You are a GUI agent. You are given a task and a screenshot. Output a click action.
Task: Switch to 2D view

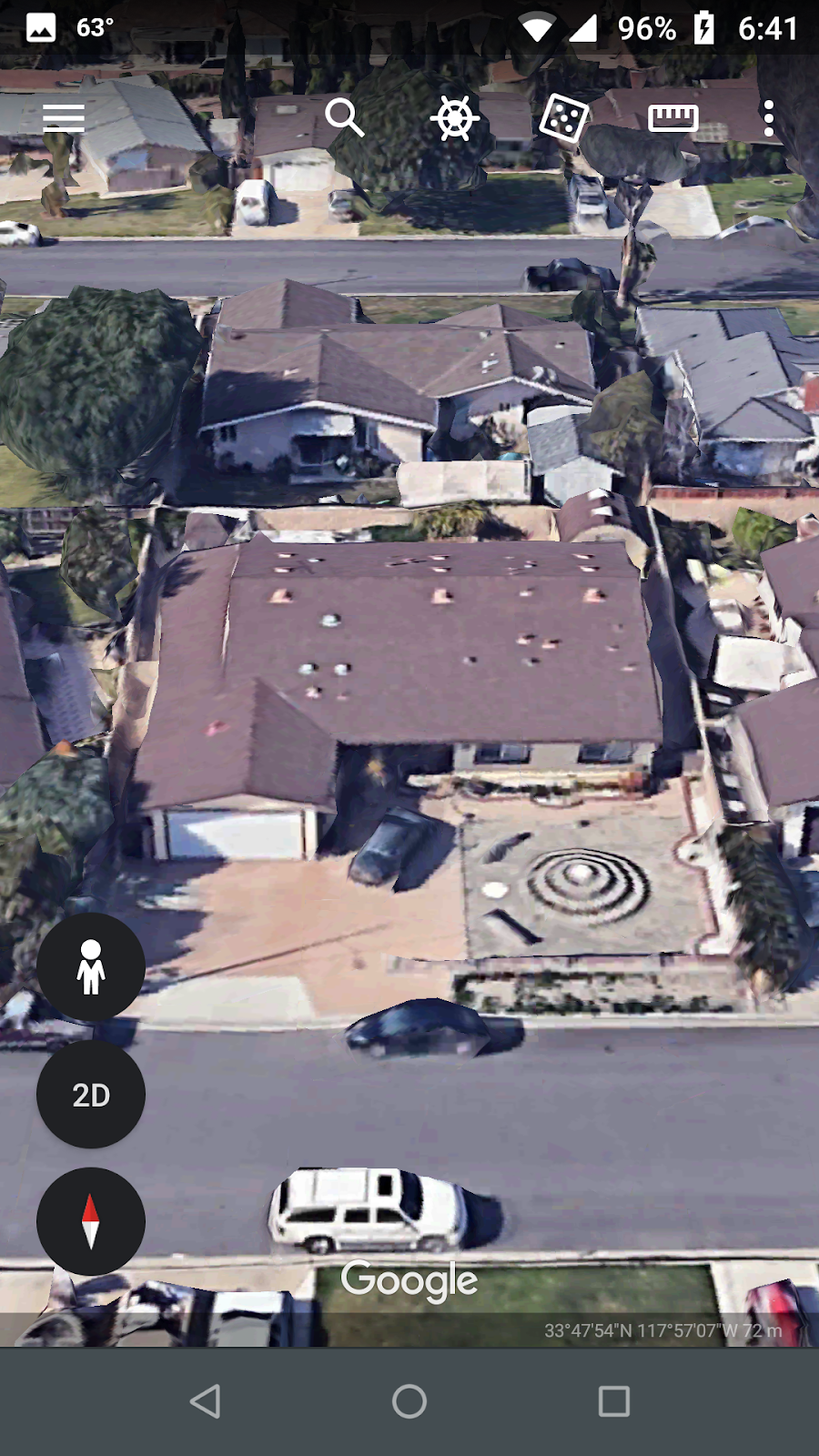point(91,1094)
